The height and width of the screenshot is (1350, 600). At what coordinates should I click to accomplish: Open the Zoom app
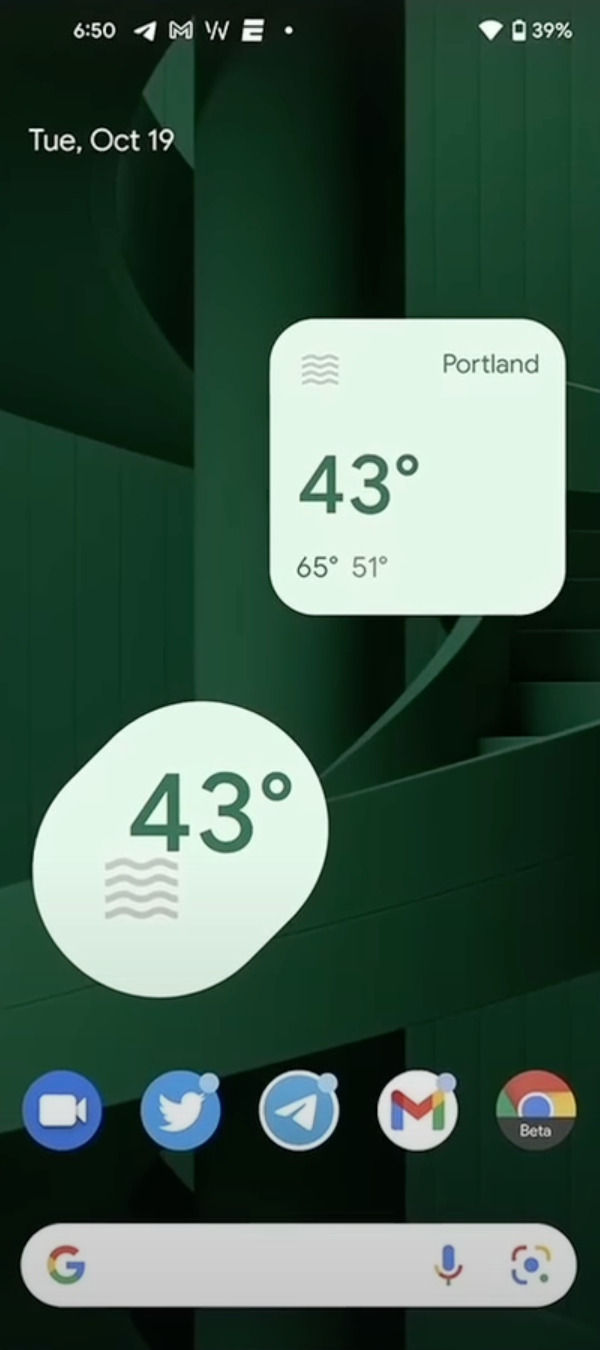(x=62, y=1110)
